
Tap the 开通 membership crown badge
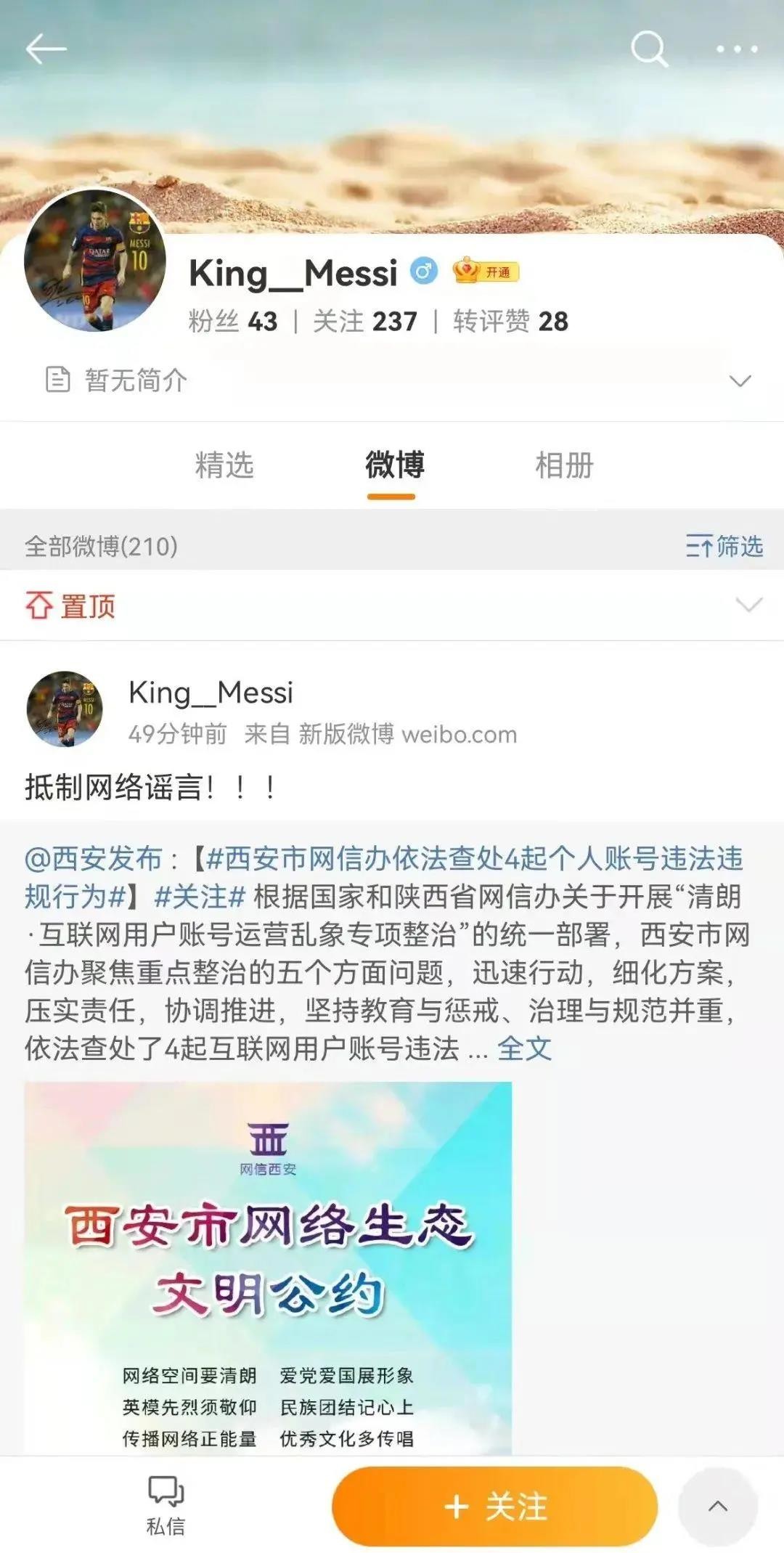pos(486,272)
